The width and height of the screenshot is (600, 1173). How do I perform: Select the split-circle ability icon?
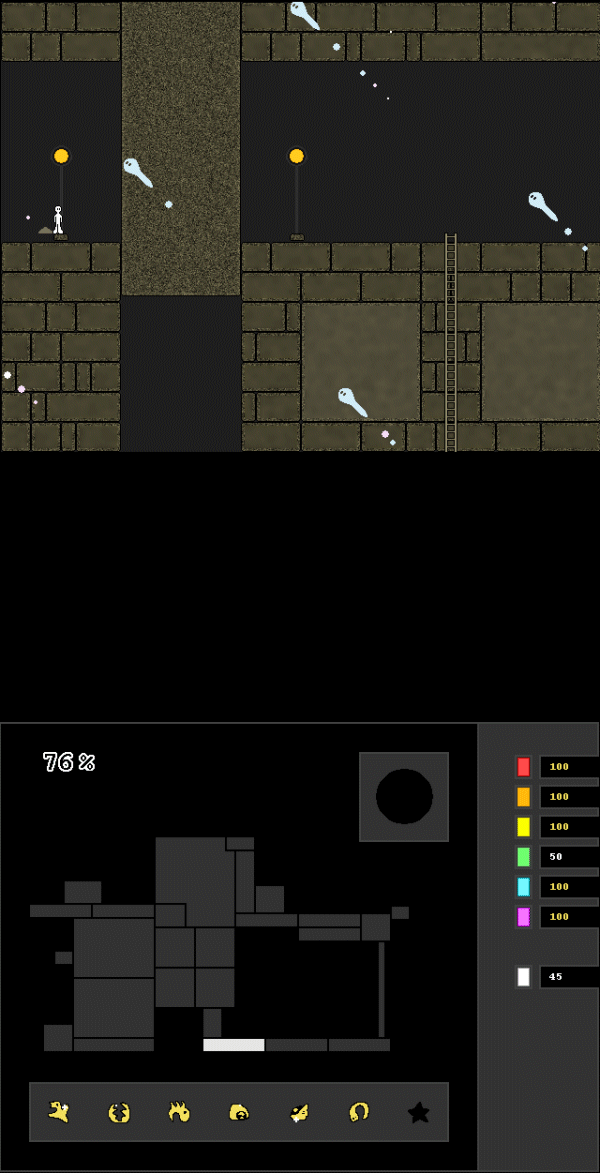(x=119, y=1112)
